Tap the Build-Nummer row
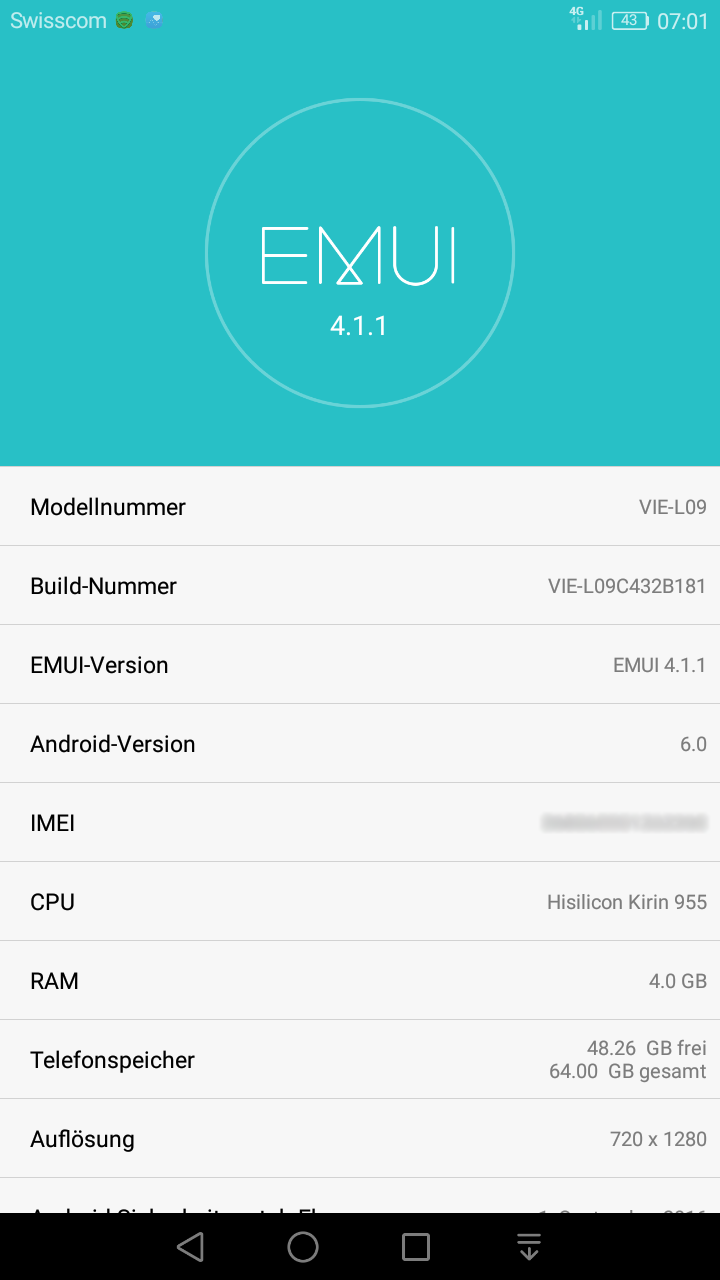 coord(360,586)
